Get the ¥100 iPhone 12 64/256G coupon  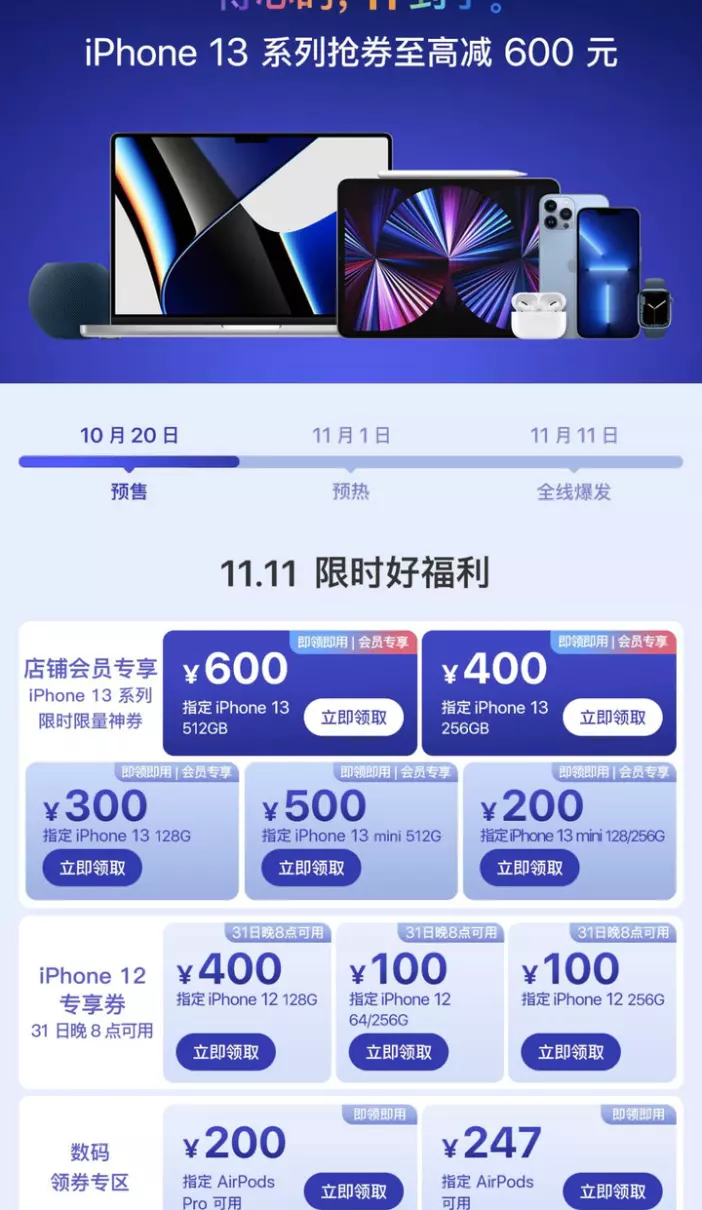[398, 1052]
